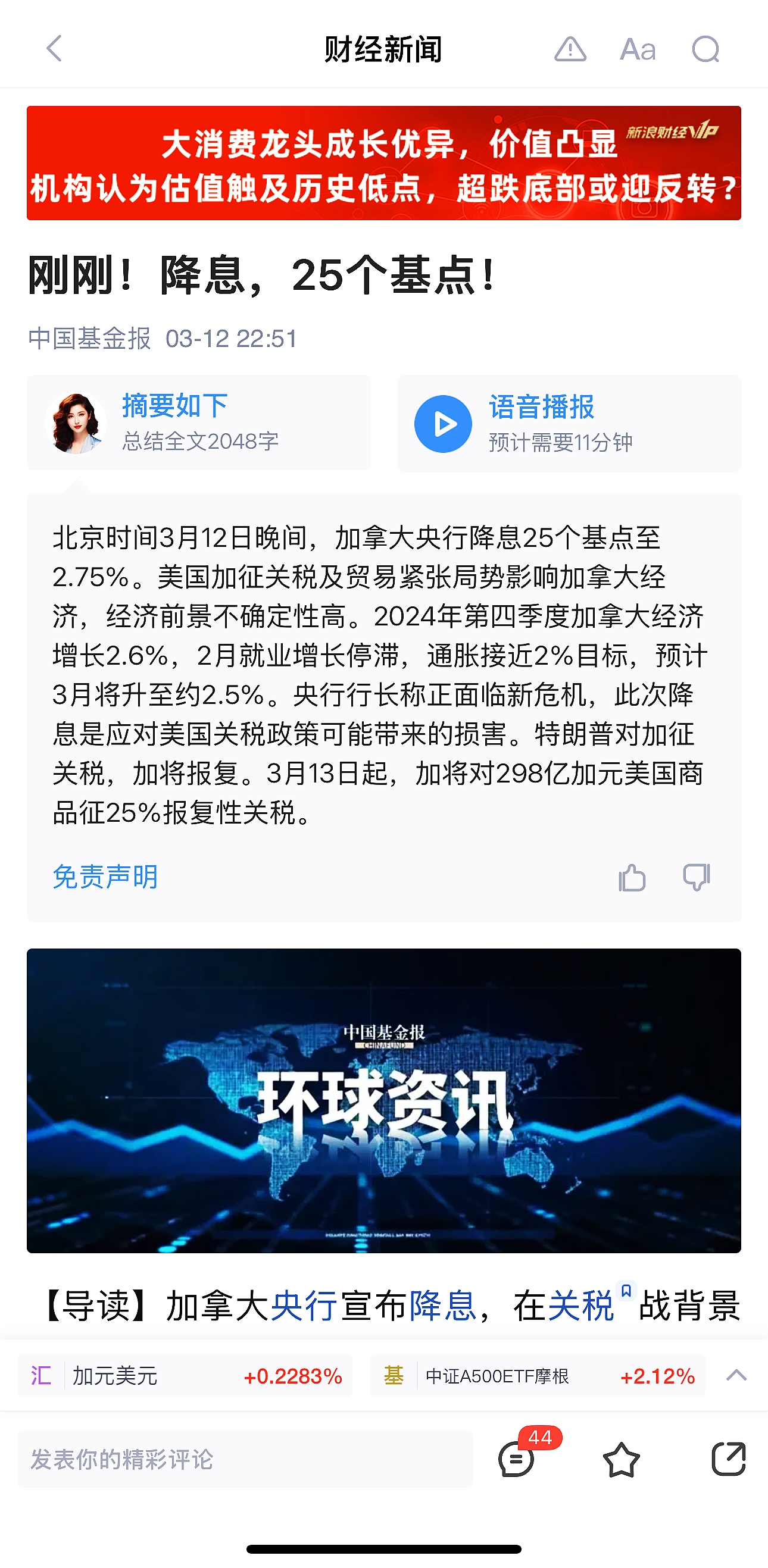Open search with the magnifier icon
768x1568 pixels.
706,49
